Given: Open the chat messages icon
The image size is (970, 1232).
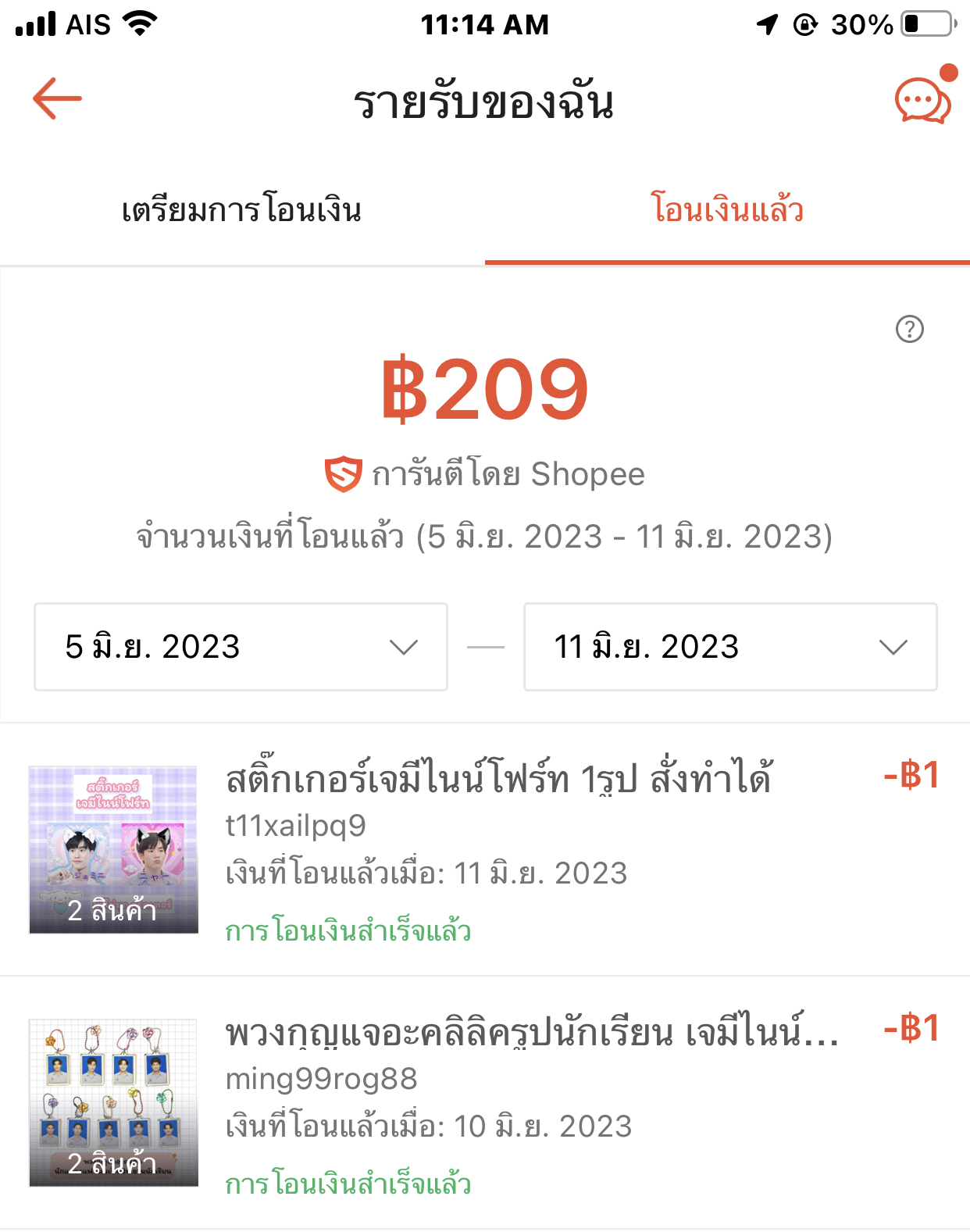Looking at the screenshot, I should point(922,101).
